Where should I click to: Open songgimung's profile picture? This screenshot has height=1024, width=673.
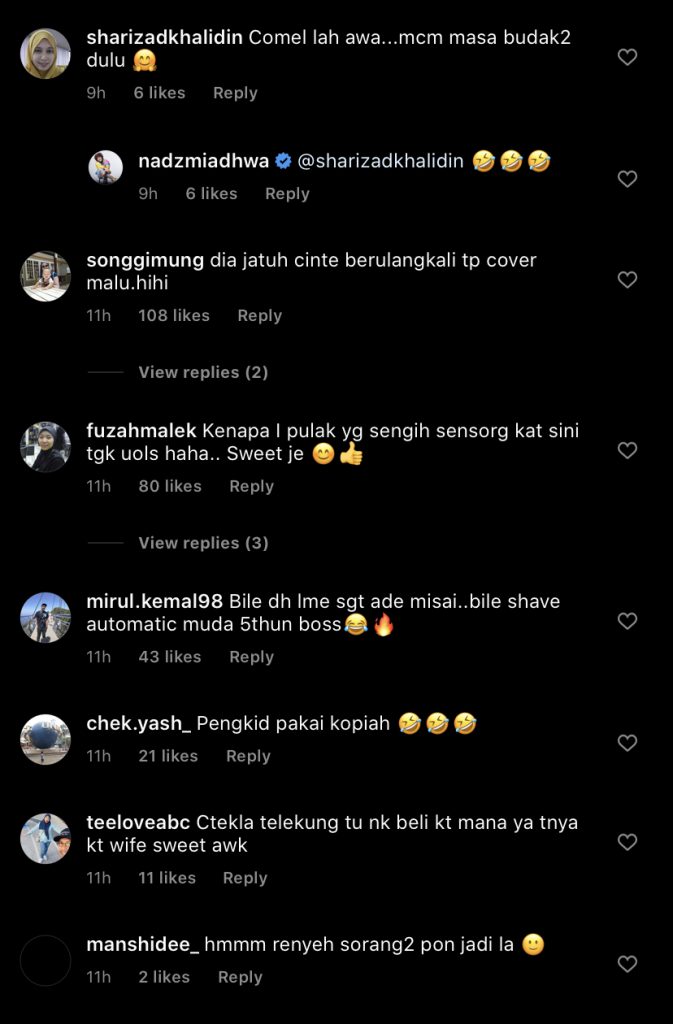point(46,276)
